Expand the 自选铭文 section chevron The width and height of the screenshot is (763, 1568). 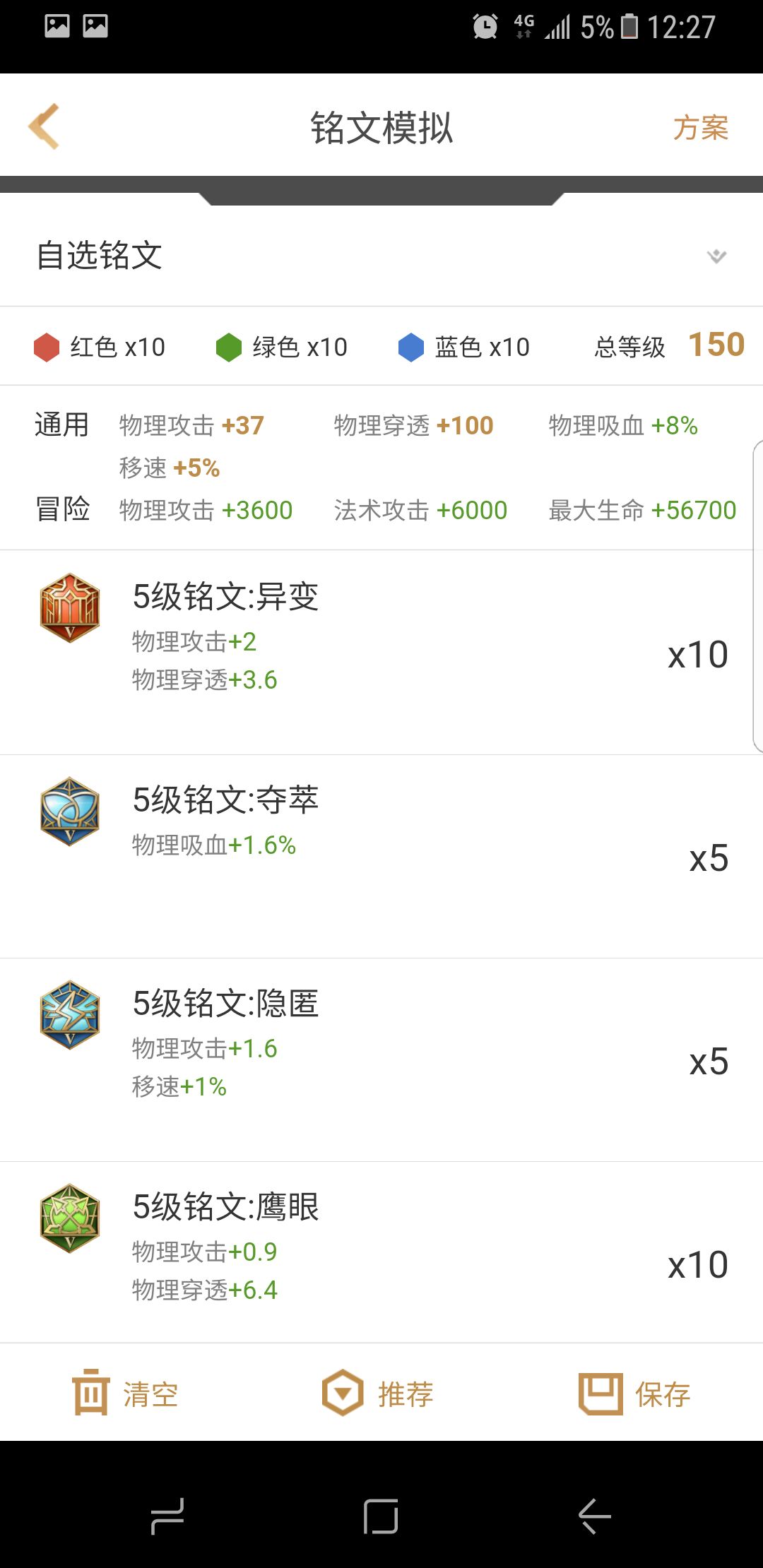click(716, 256)
